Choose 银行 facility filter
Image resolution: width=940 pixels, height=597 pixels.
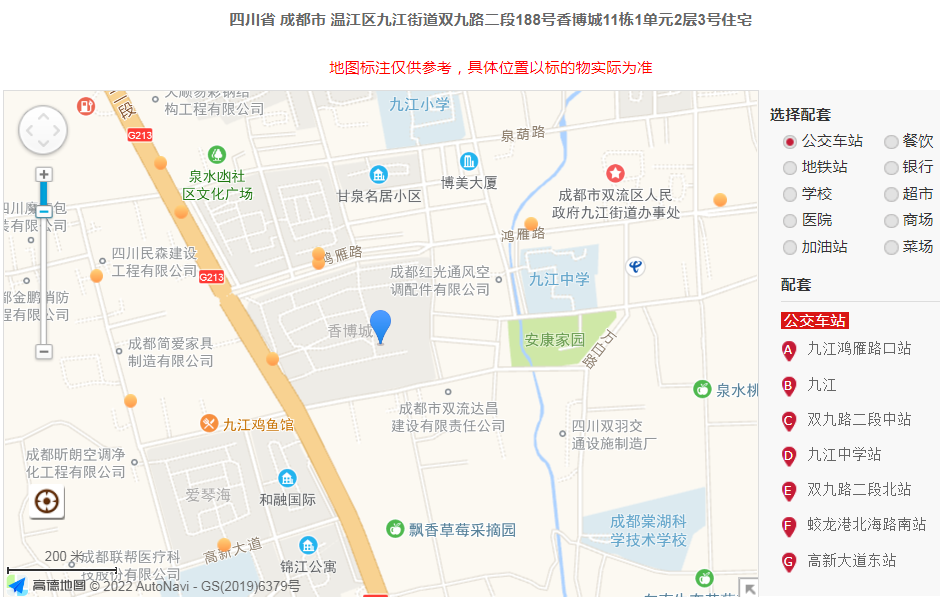point(892,168)
